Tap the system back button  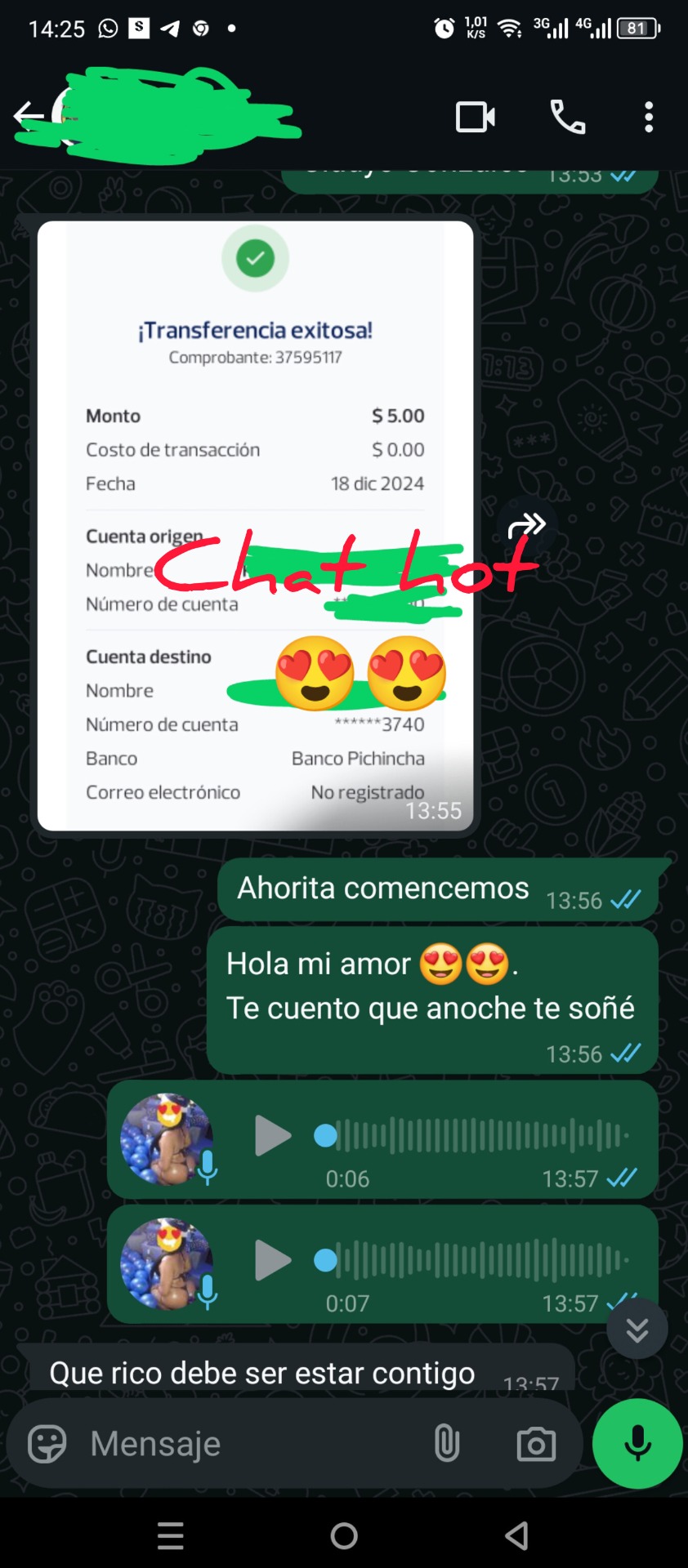coord(516,1536)
